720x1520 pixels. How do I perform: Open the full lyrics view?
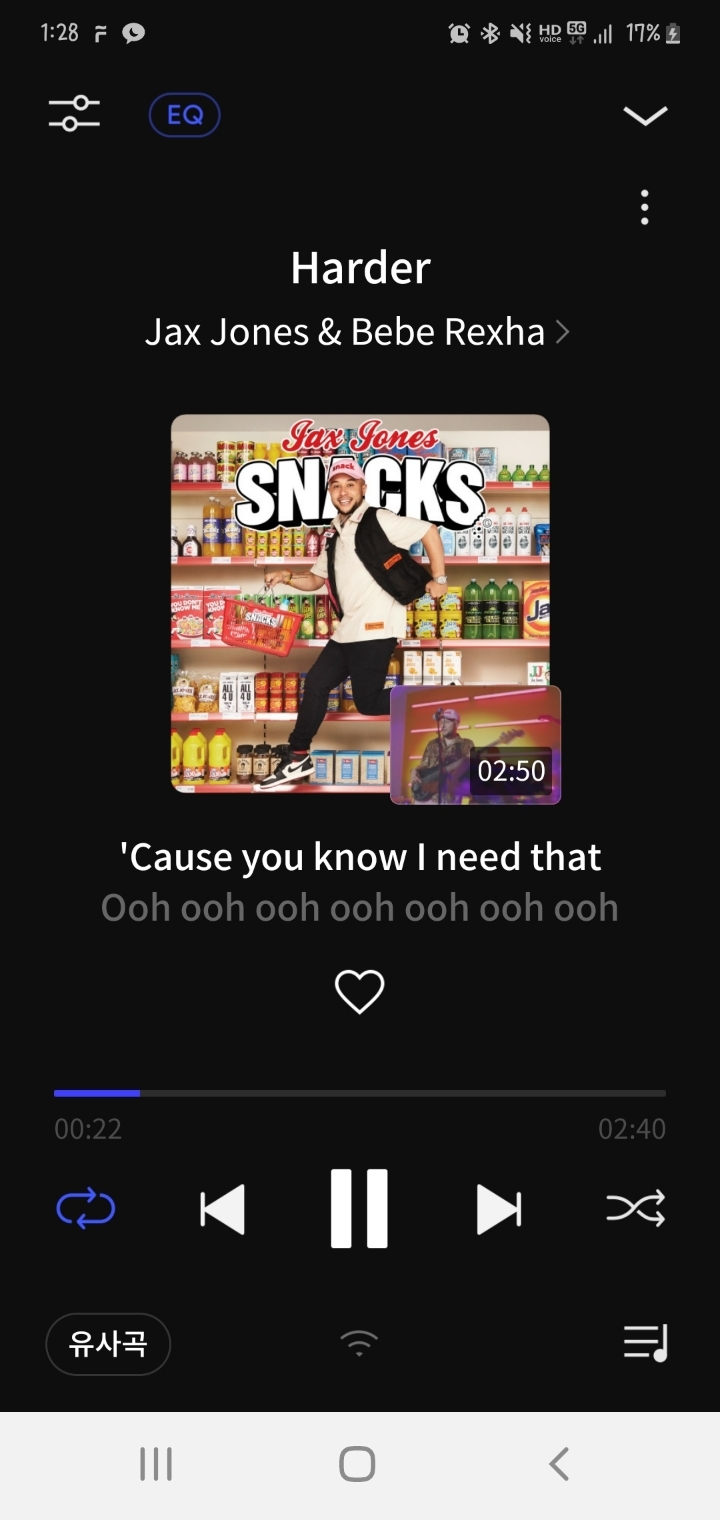click(x=359, y=882)
